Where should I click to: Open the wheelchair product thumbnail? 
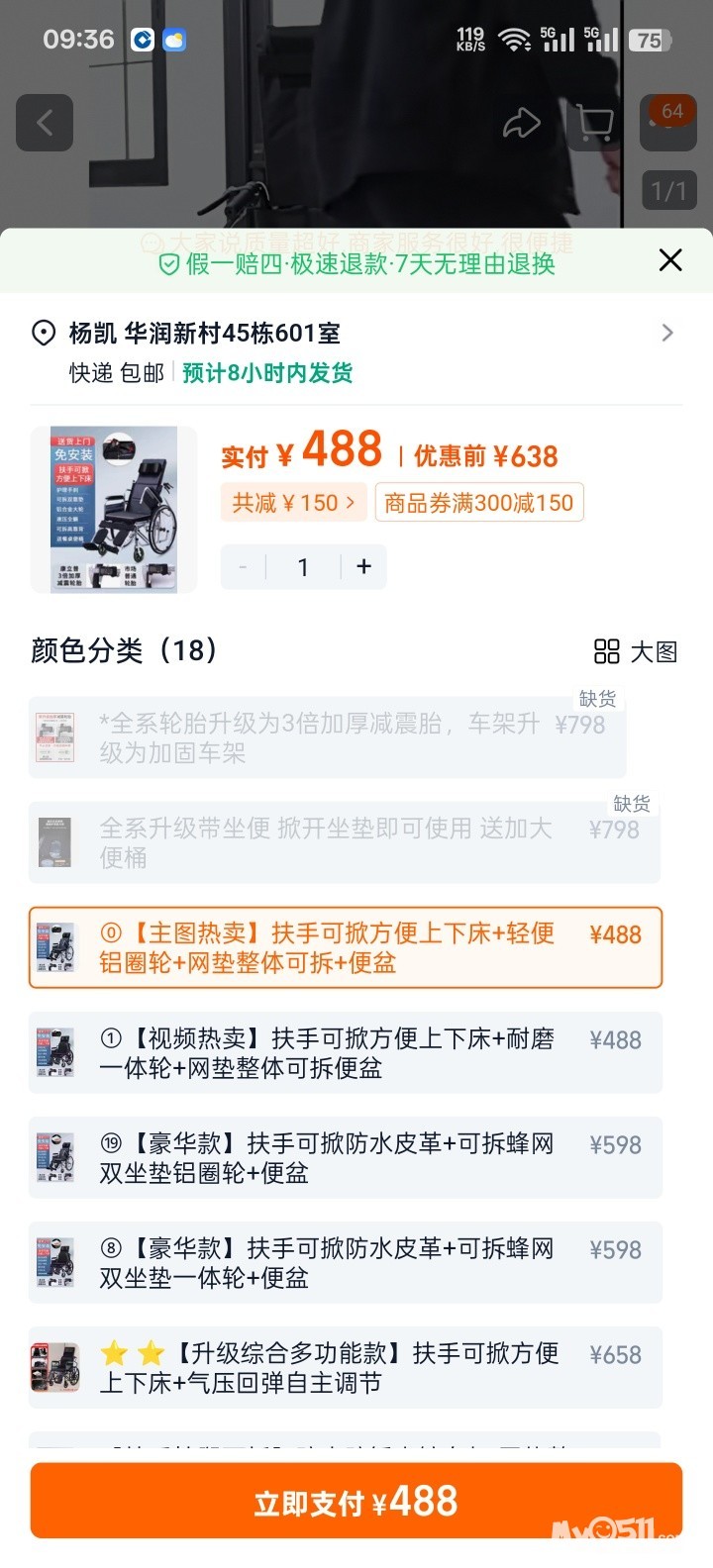pos(114,510)
